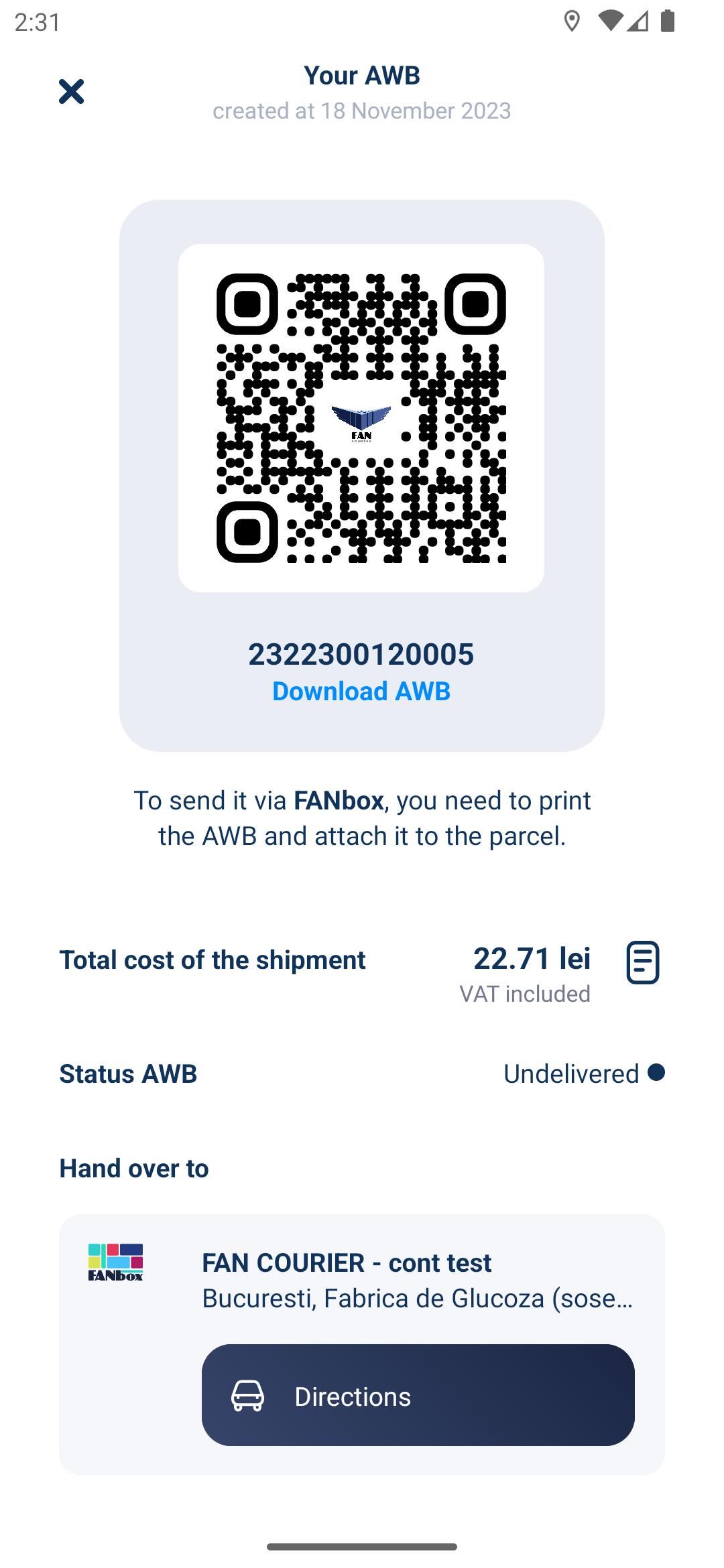Get directions to the FANbox location

click(x=418, y=1394)
